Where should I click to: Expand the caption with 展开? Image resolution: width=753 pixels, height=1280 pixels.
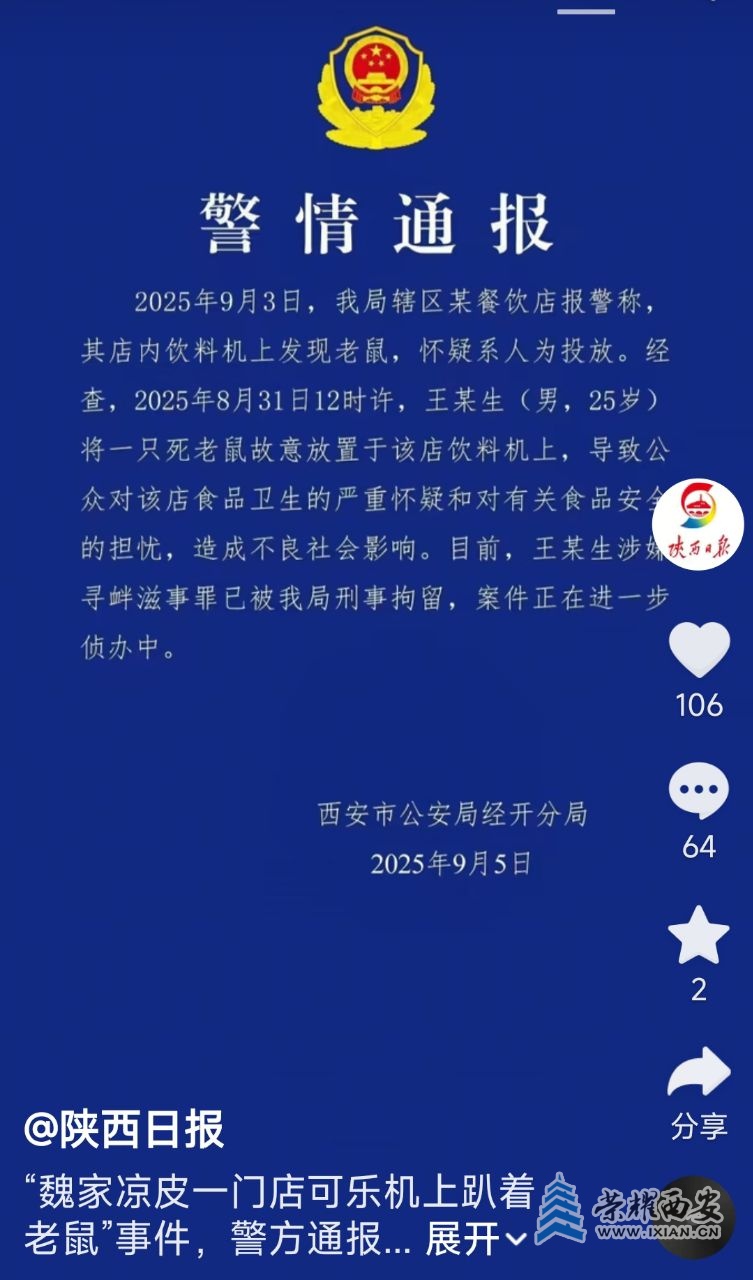click(x=475, y=1240)
